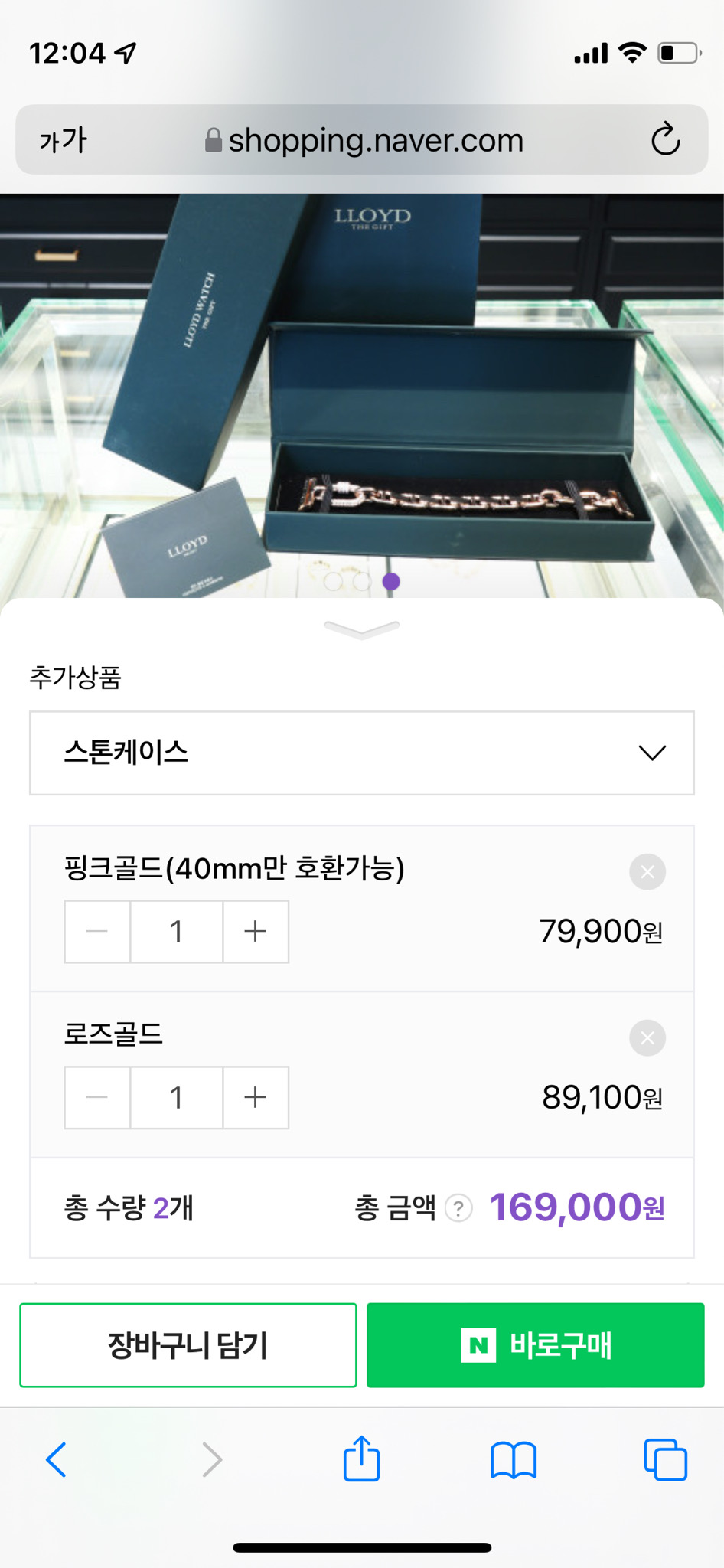Viewport: 724px width, 1568px height.
Task: Tap 장바구니 담기 to add to cart
Action: pyautogui.click(x=188, y=1345)
